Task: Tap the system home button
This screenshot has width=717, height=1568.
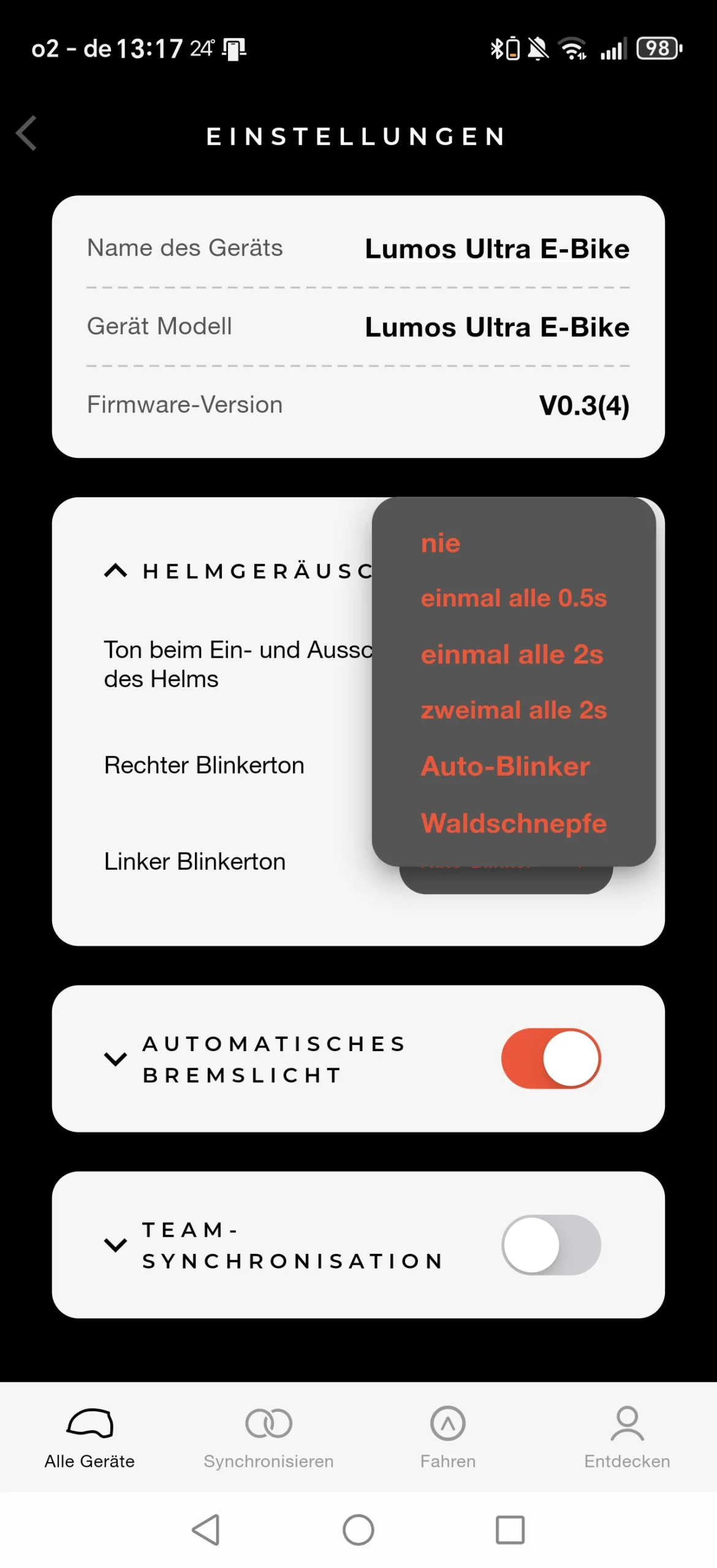Action: (358, 1531)
